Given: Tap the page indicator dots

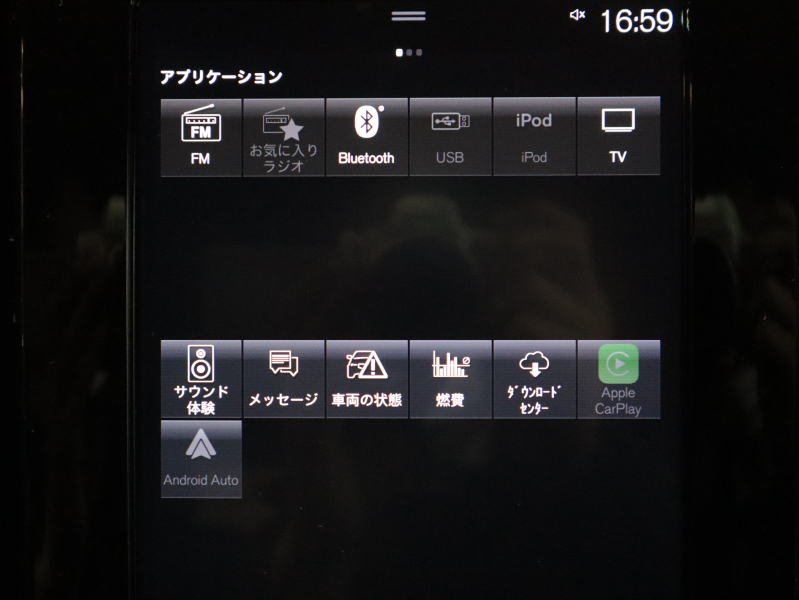Looking at the screenshot, I should tap(408, 52).
